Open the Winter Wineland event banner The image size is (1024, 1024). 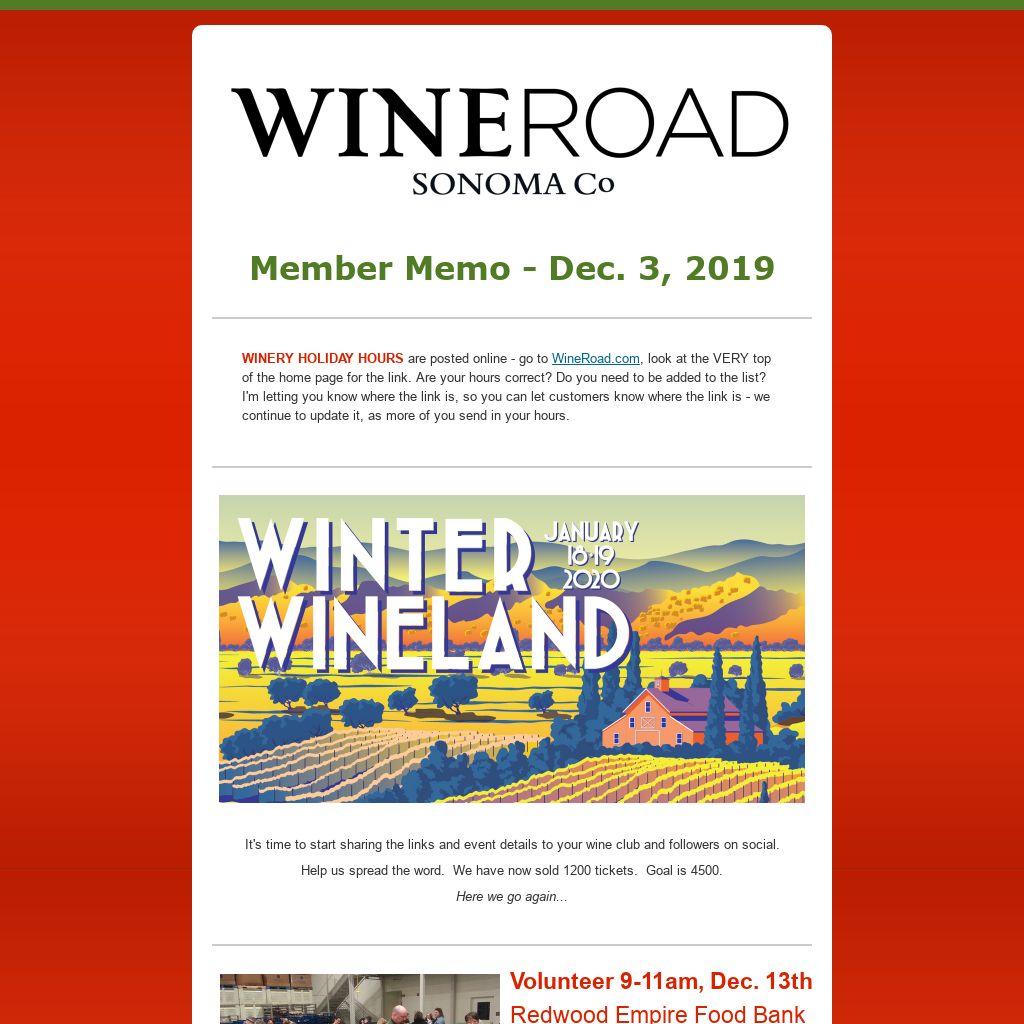[x=512, y=648]
